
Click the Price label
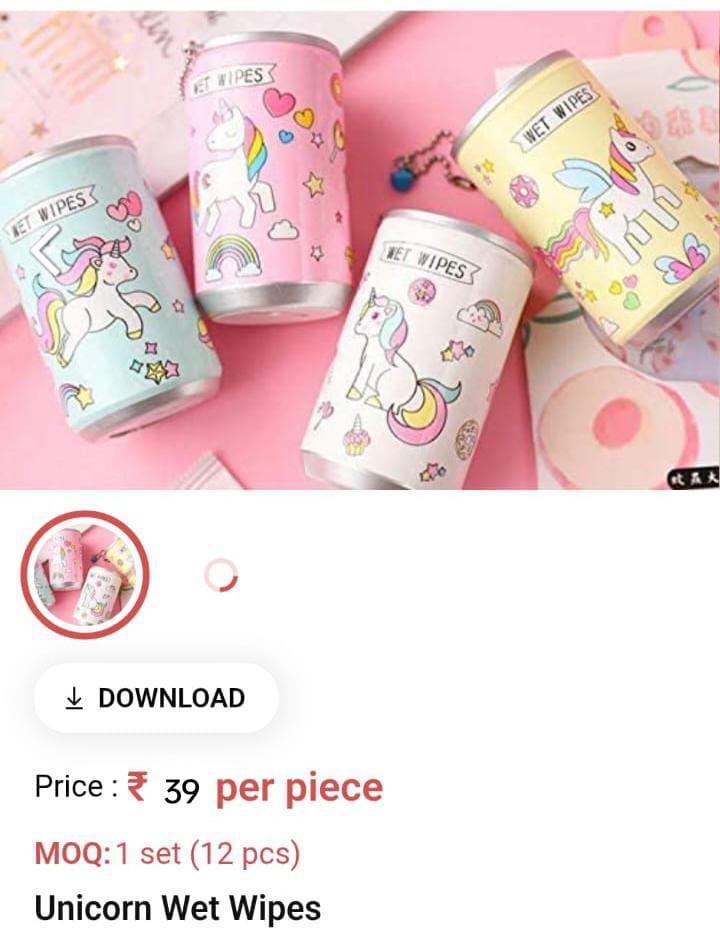(x=69, y=786)
